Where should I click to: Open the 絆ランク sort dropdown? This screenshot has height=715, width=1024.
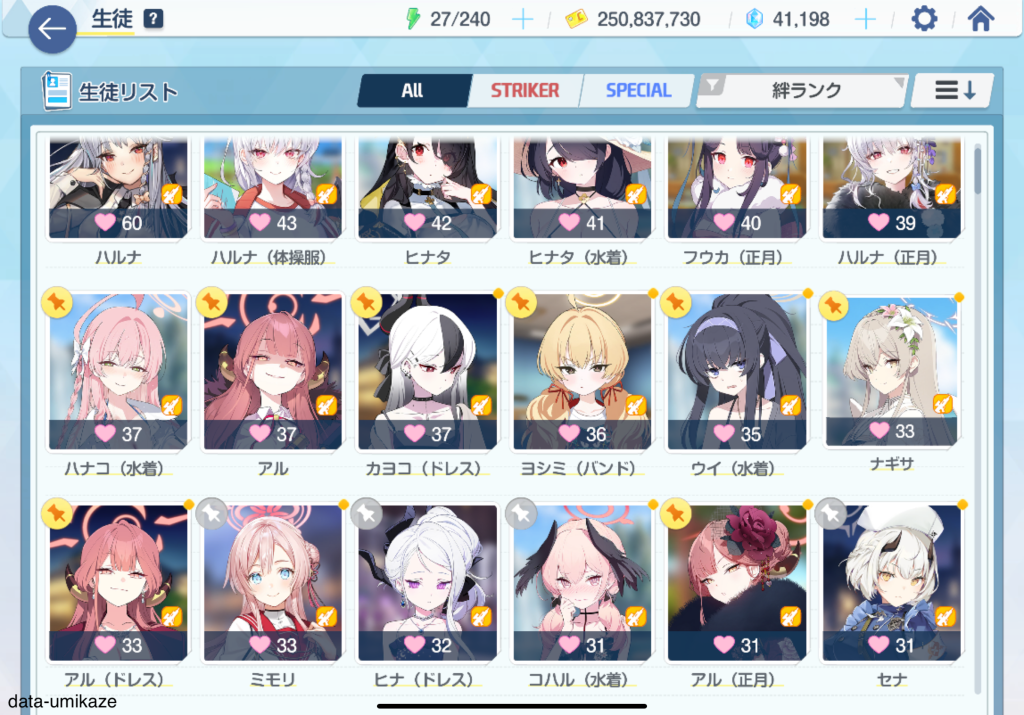pyautogui.click(x=804, y=90)
